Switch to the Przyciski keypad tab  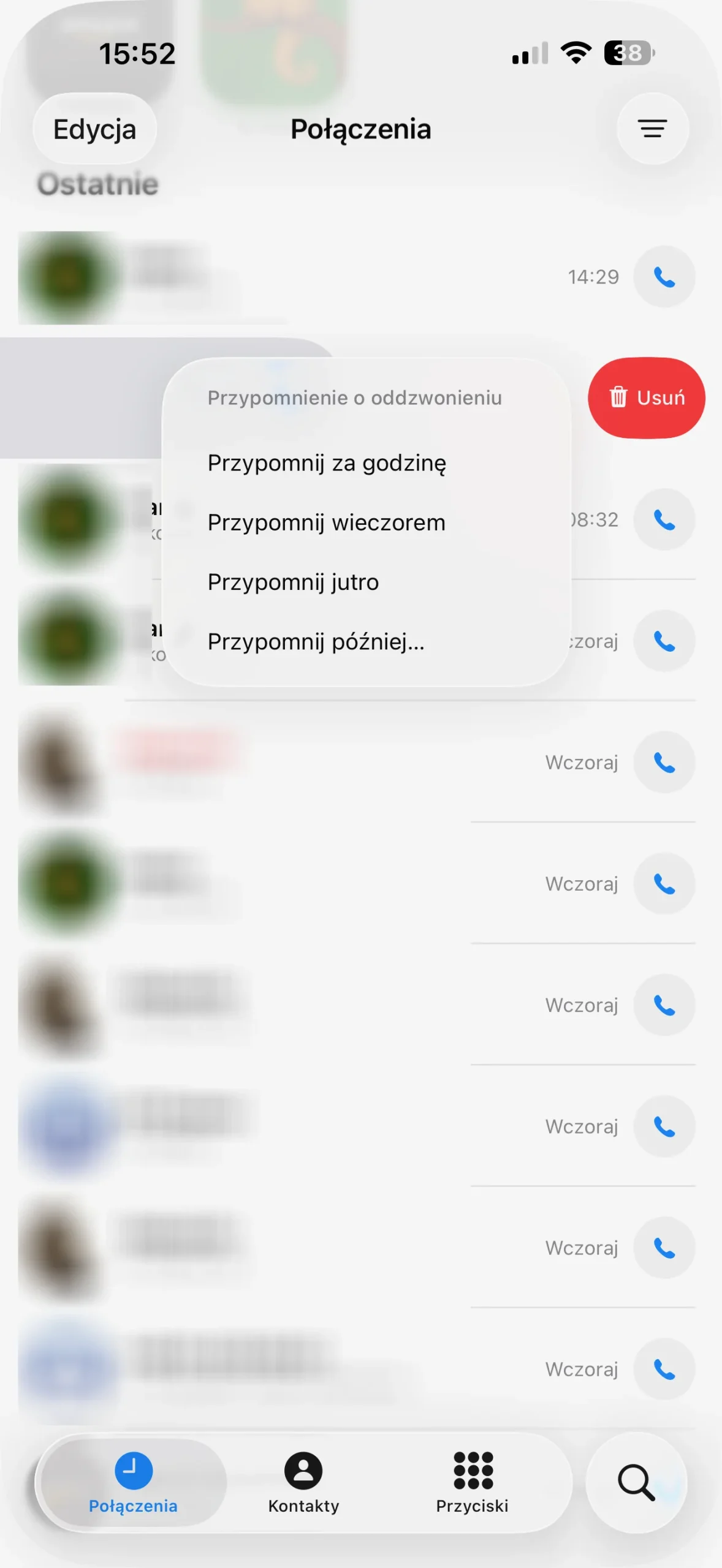[x=473, y=1483]
